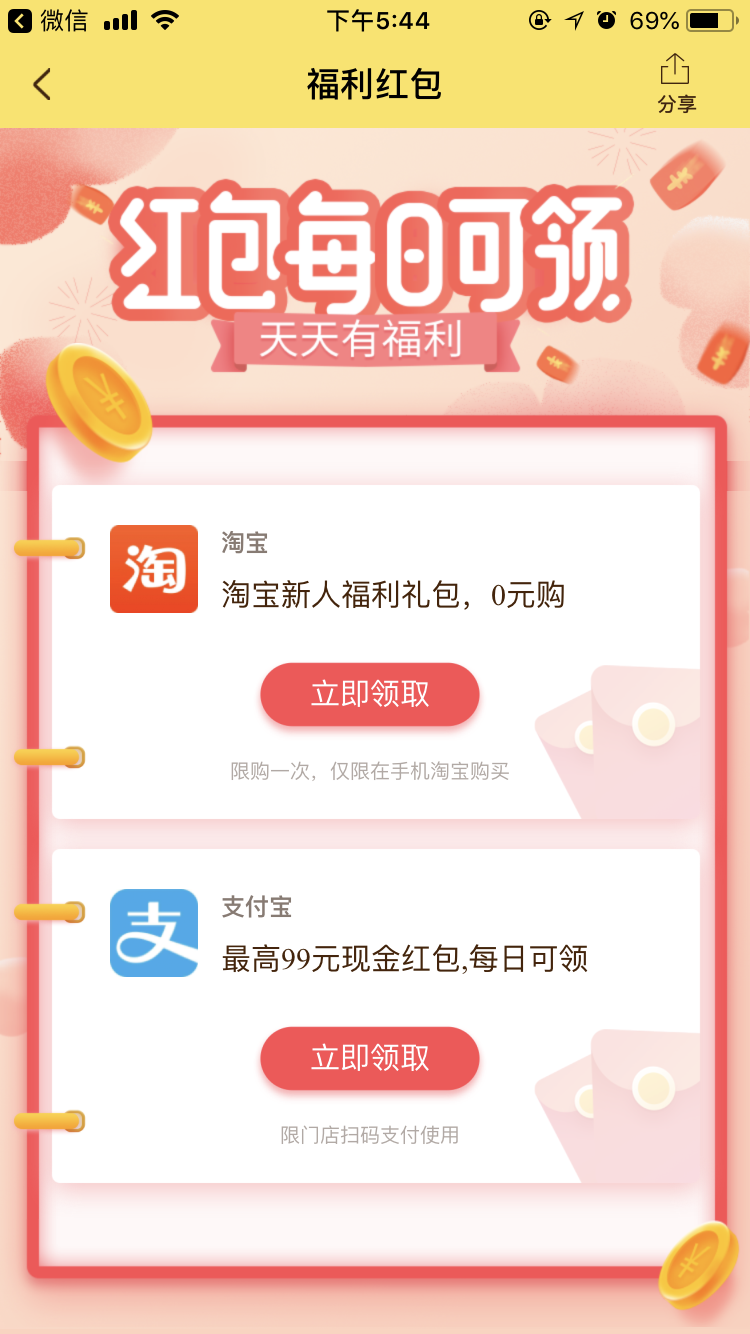Go back using the top-left arrow
Image resolution: width=750 pixels, height=1334 pixels.
tap(41, 85)
